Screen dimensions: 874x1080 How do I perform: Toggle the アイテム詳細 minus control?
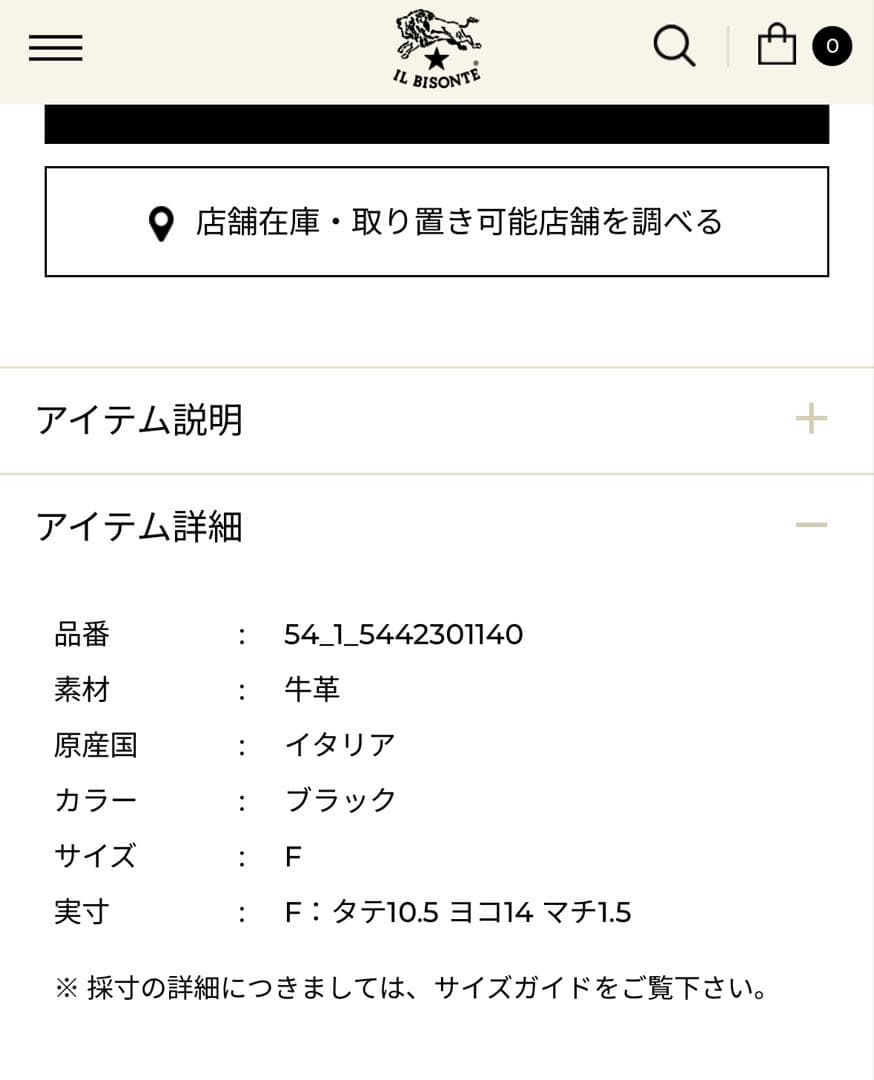(x=813, y=523)
